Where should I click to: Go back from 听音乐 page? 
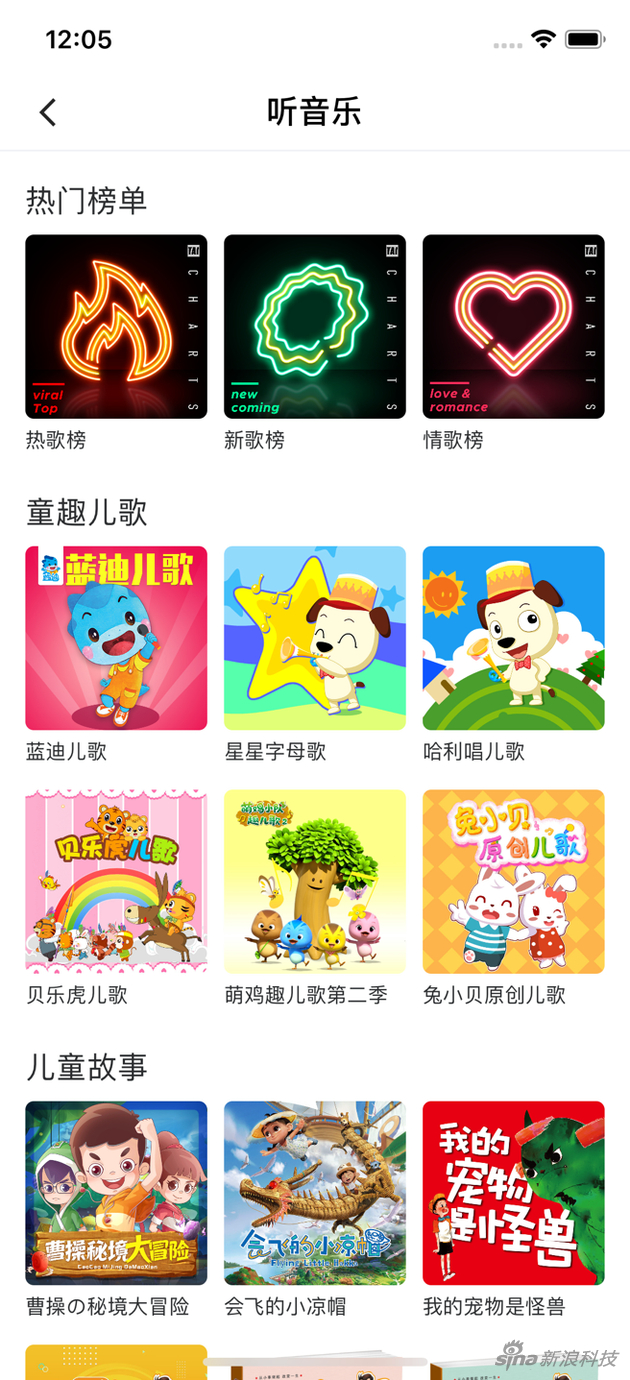click(48, 112)
